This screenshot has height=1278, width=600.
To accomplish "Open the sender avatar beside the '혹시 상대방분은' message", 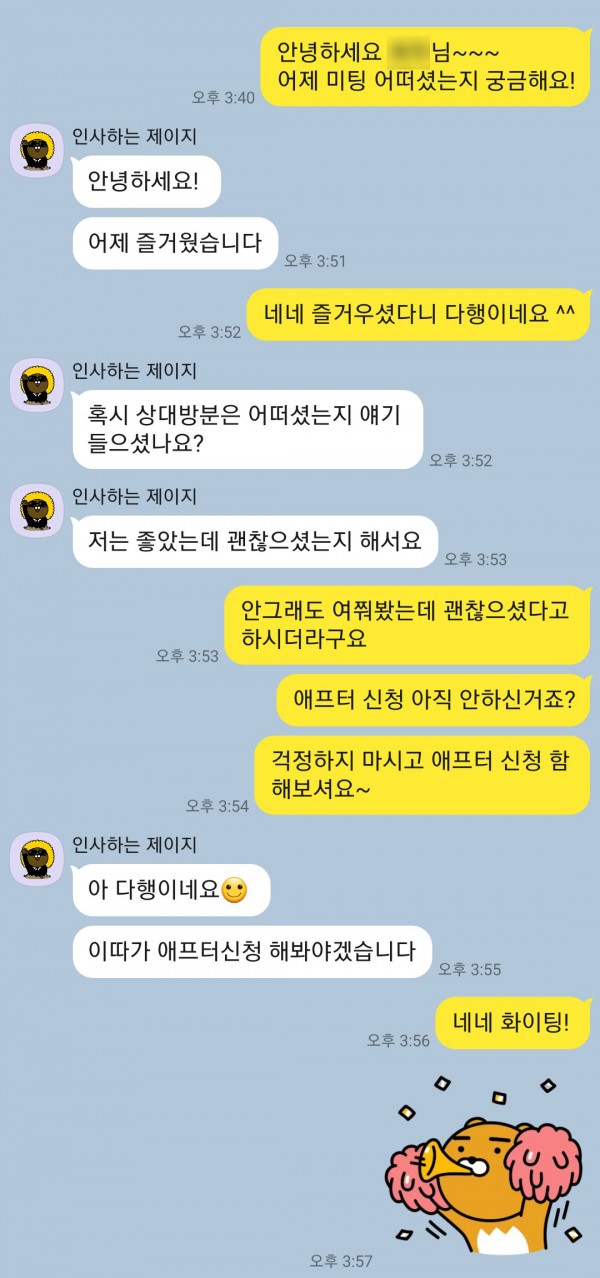I will click(x=37, y=385).
